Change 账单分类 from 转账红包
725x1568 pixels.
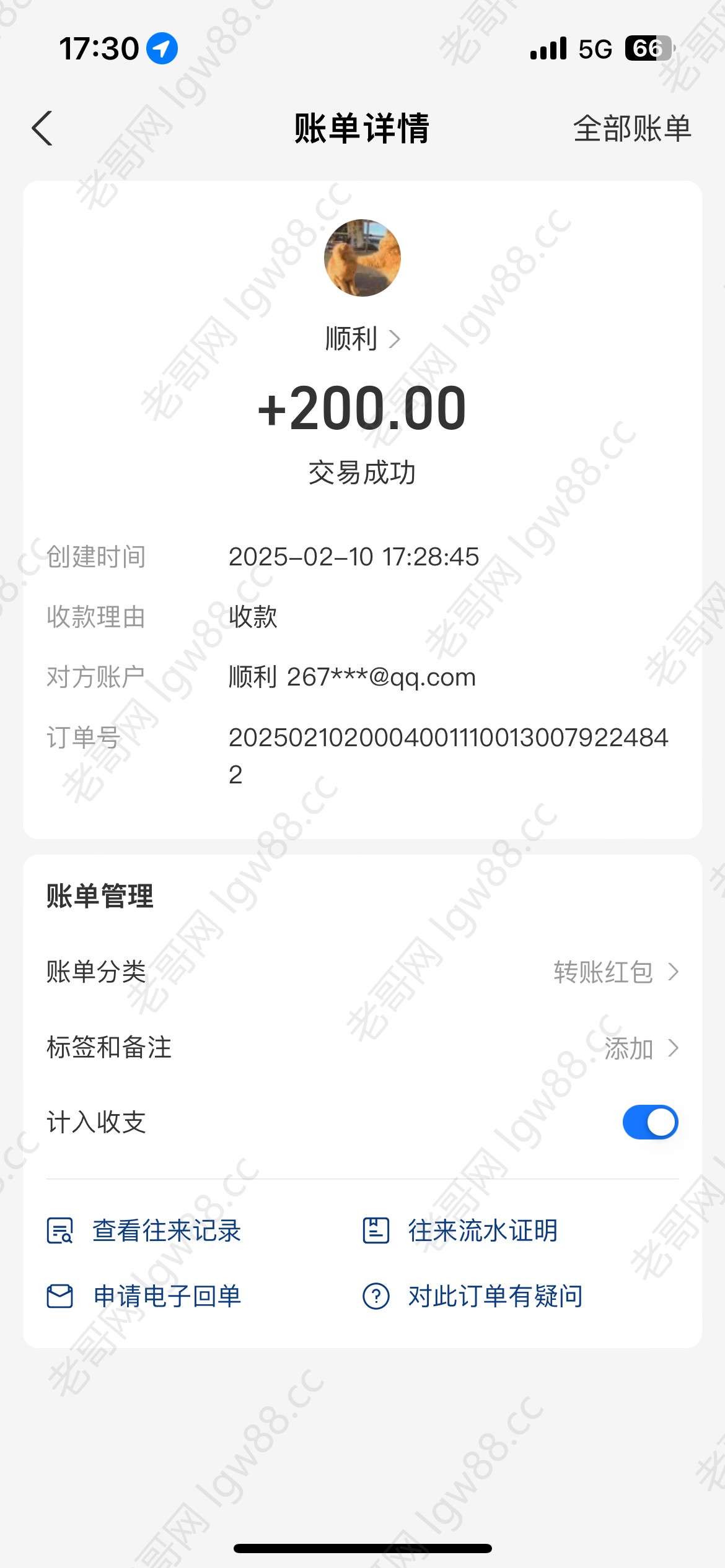click(615, 972)
